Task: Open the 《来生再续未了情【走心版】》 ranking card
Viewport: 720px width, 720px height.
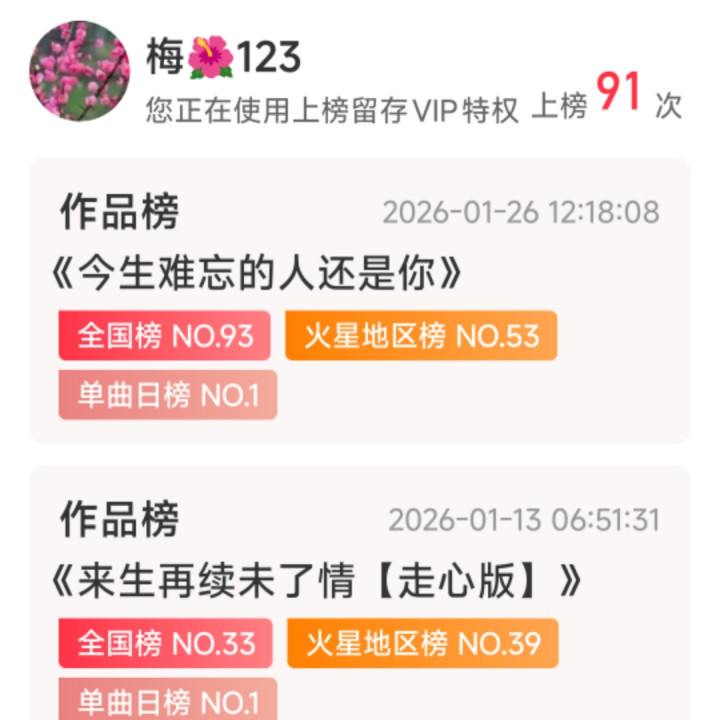Action: (318, 580)
